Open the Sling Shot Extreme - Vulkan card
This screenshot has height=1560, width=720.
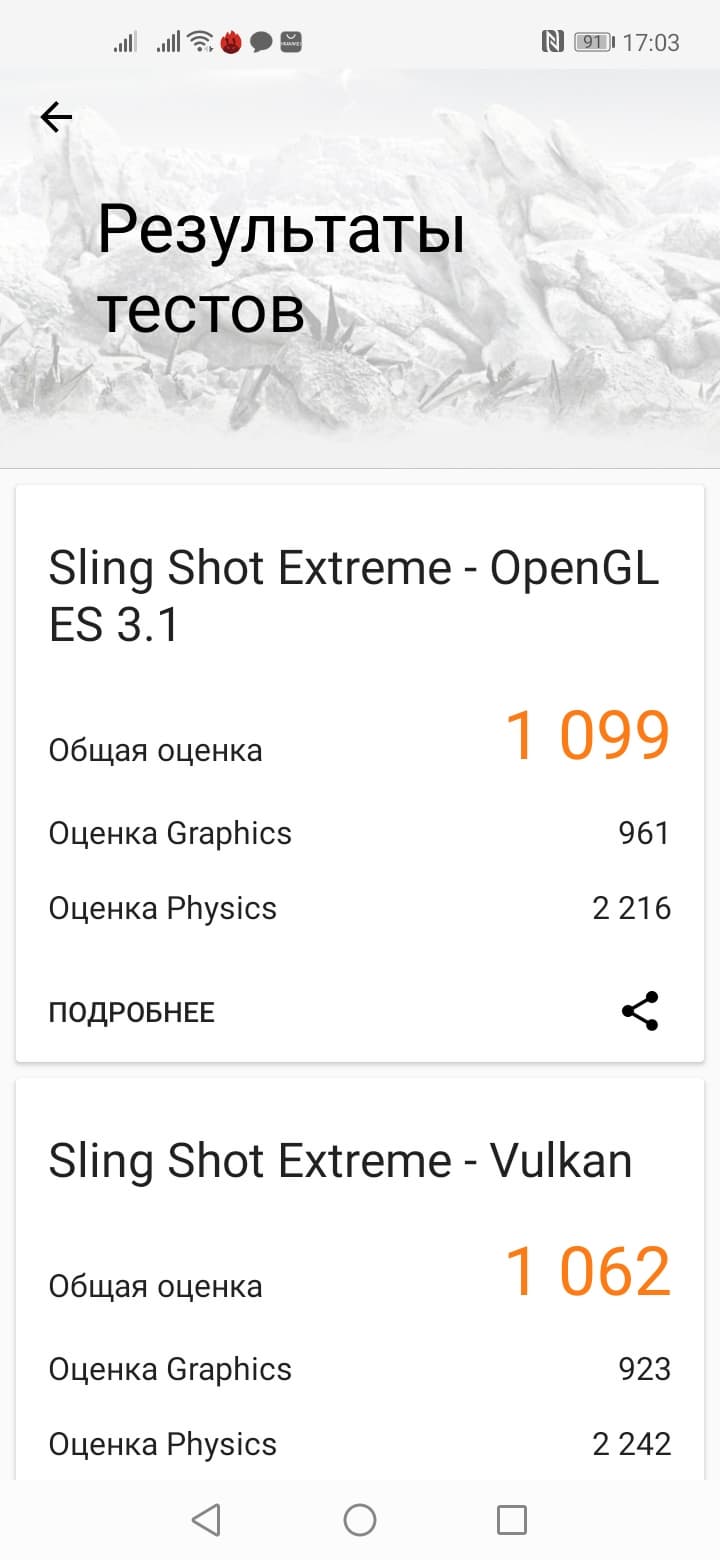click(x=340, y=1161)
